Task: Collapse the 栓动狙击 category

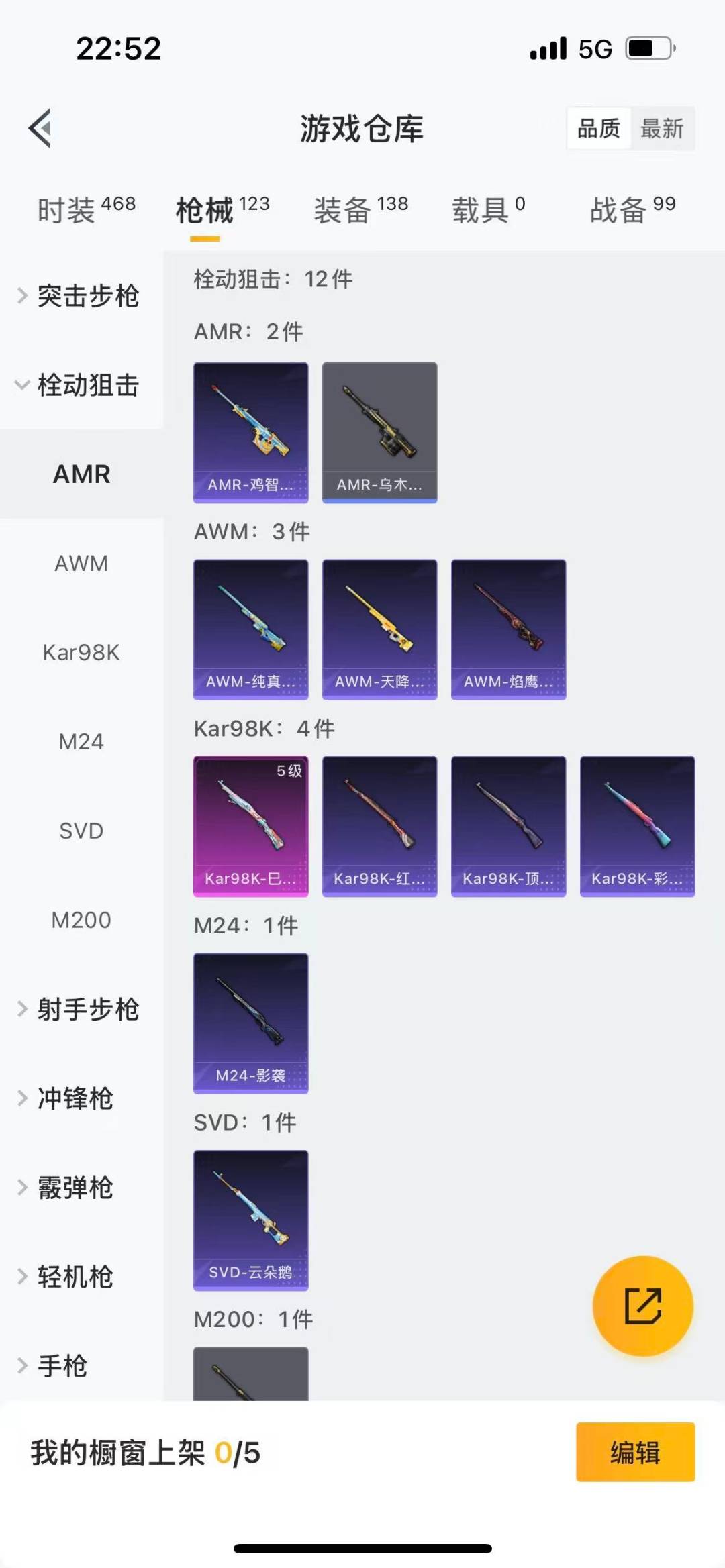Action: tap(81, 385)
